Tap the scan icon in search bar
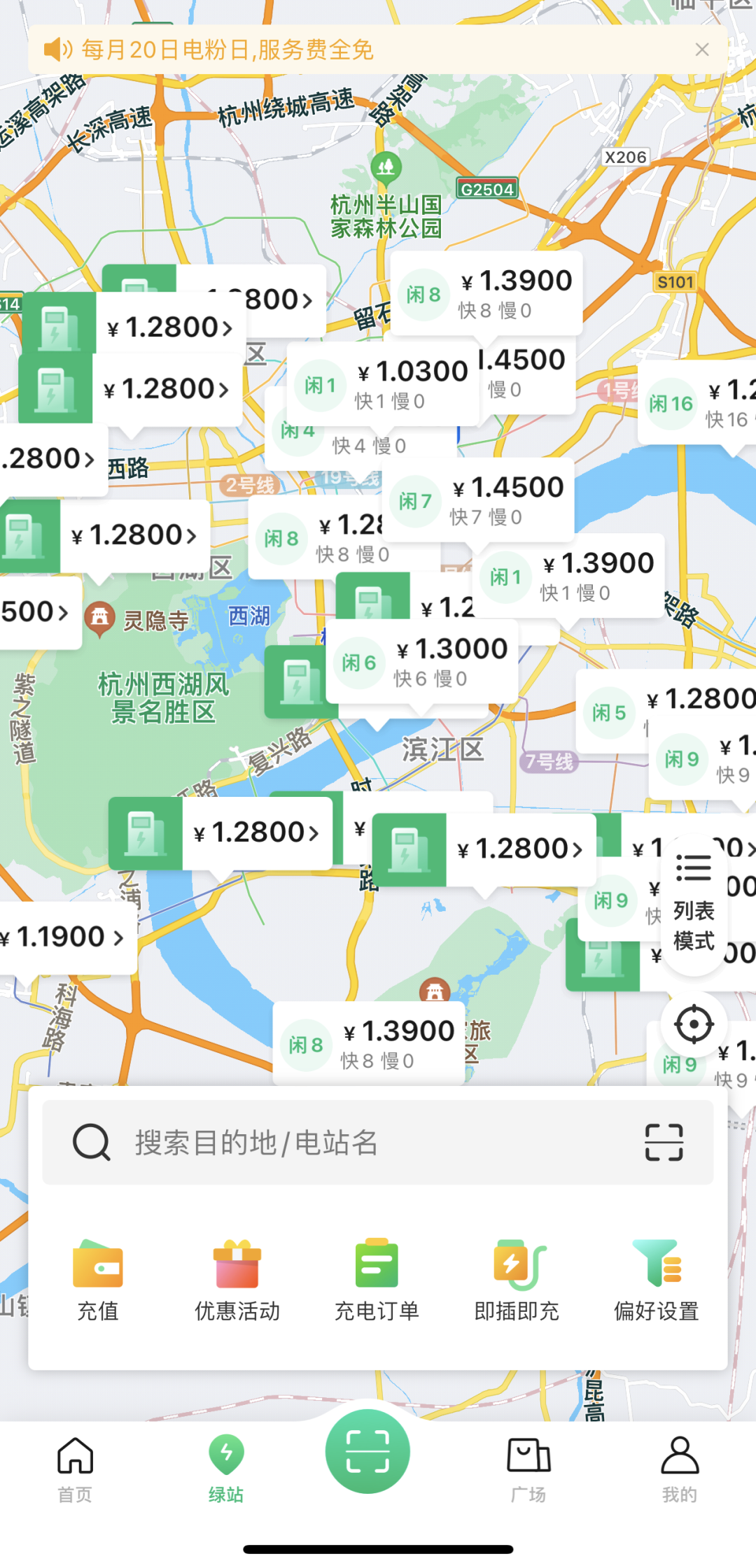 coord(663,1143)
